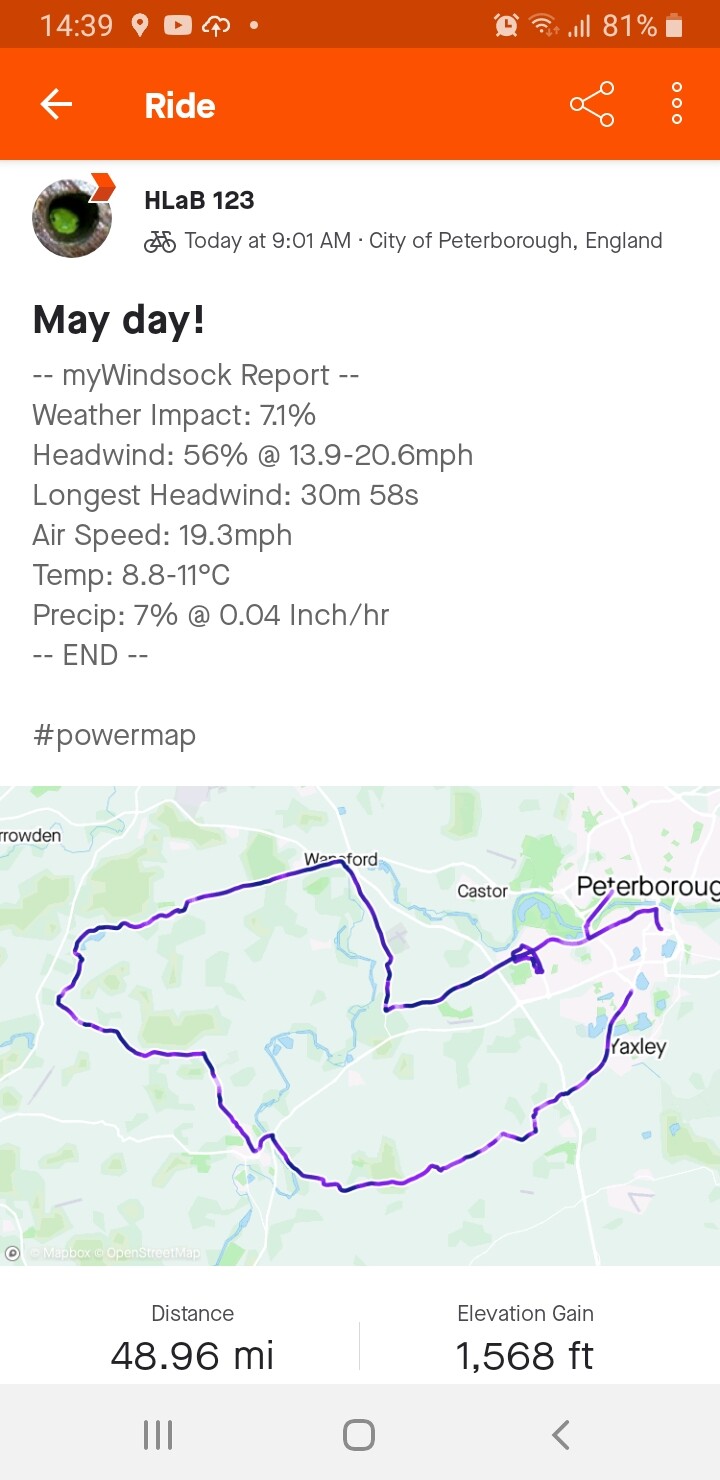Share this ride activity
The image size is (720, 1480).
592,104
